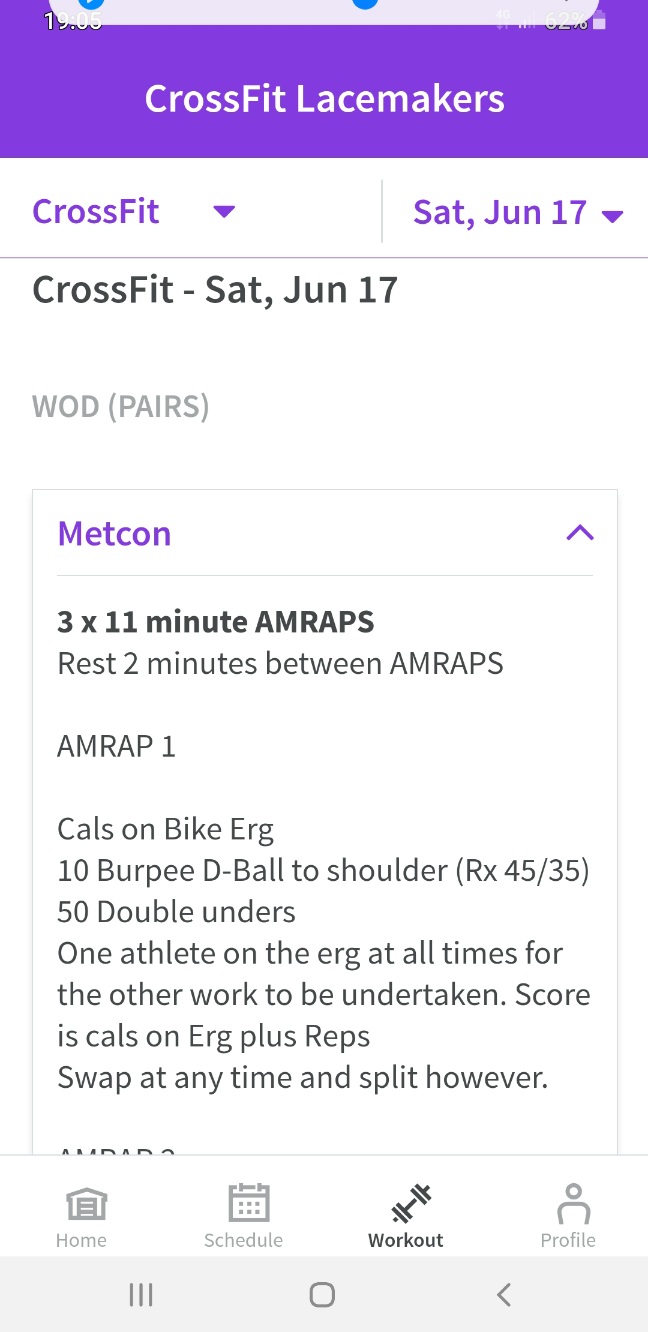Open the Sat, Jun 17 date picker
The height and width of the screenshot is (1332, 648).
coord(518,213)
